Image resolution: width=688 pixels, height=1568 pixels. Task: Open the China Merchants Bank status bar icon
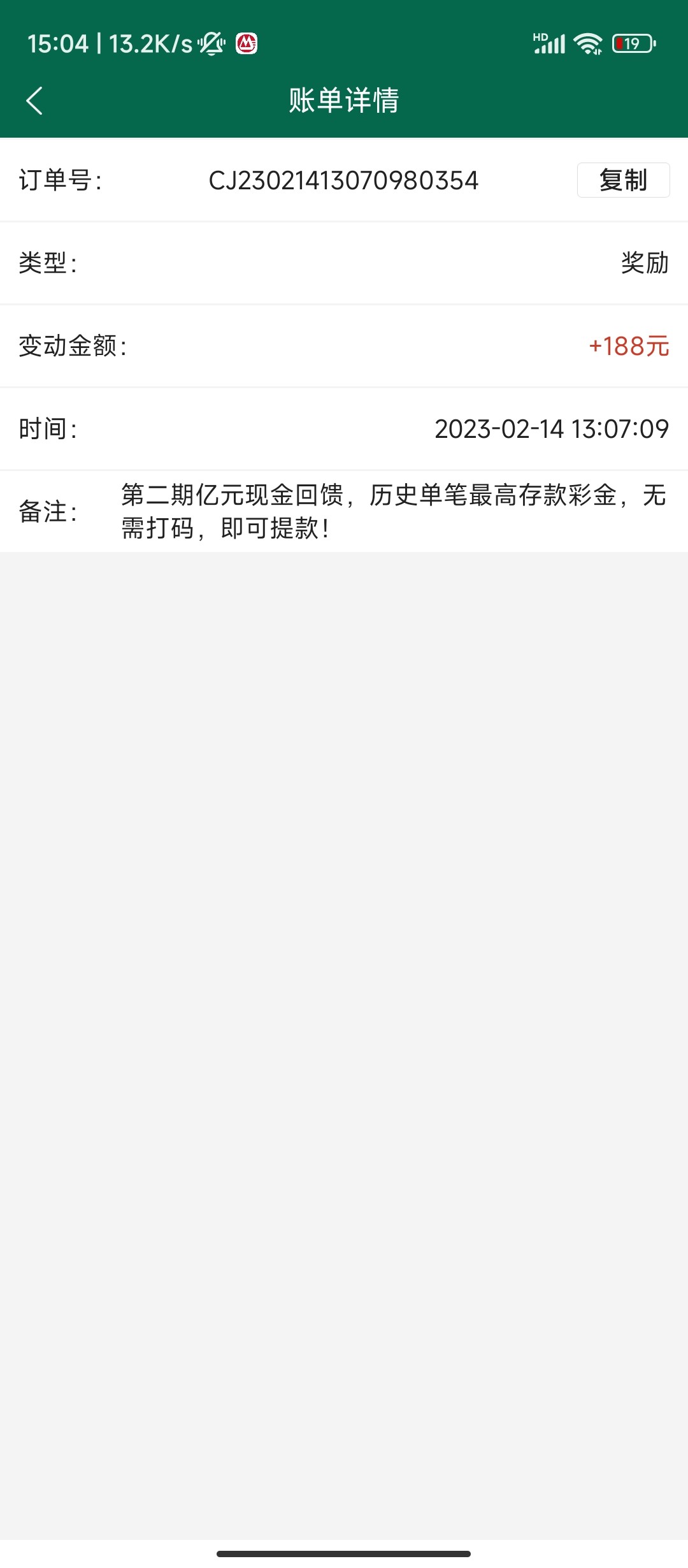point(248,43)
